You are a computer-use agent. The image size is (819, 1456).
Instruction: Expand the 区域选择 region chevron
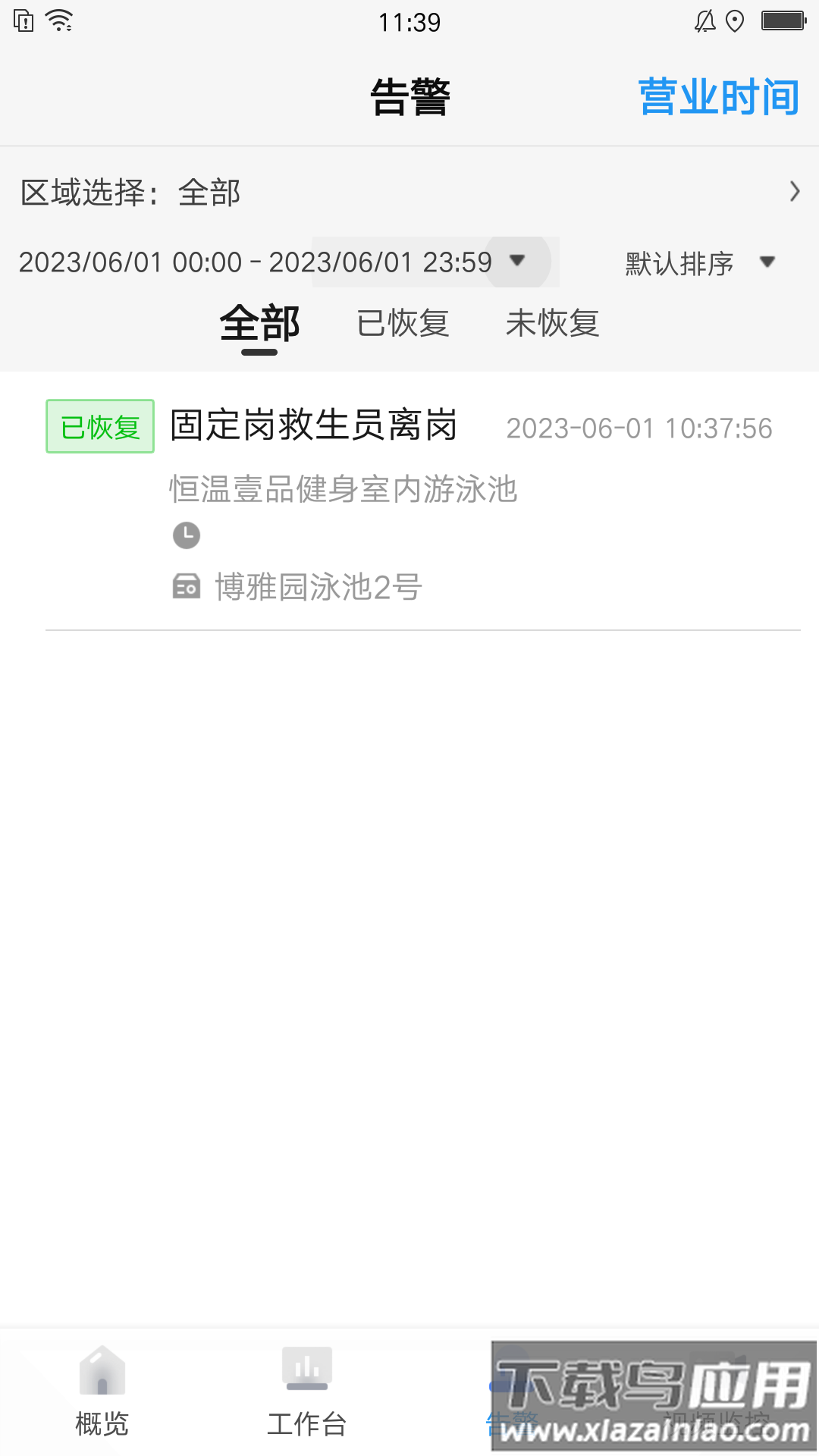click(x=793, y=192)
